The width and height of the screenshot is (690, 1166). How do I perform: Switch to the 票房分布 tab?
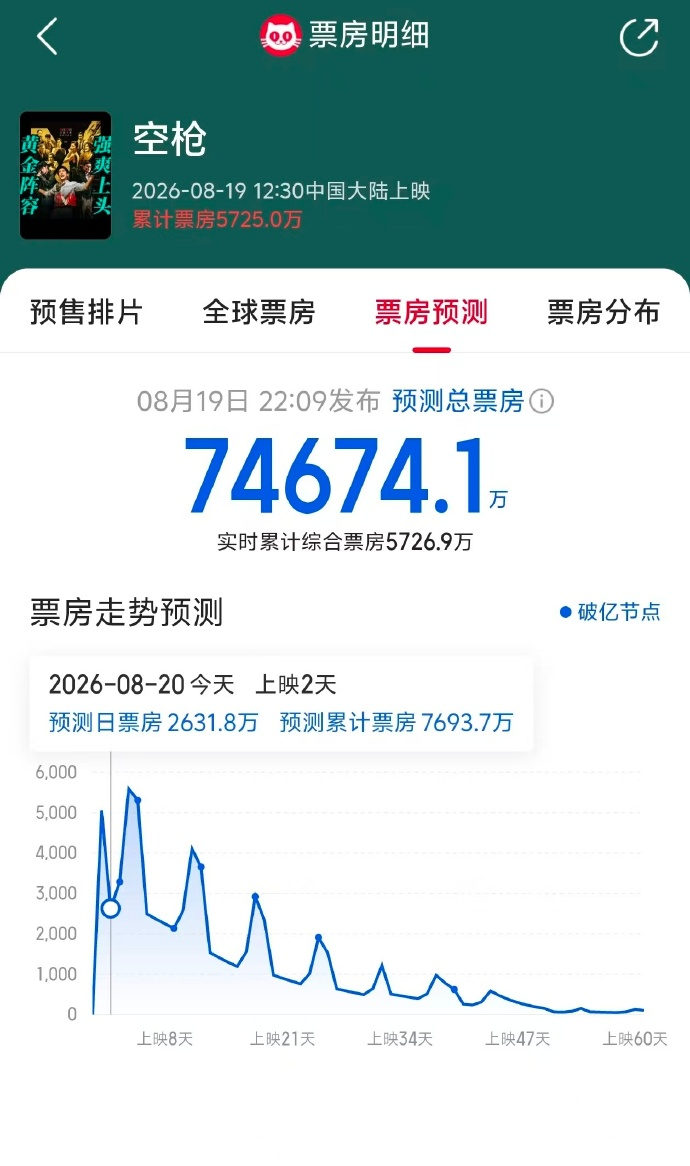(x=604, y=312)
